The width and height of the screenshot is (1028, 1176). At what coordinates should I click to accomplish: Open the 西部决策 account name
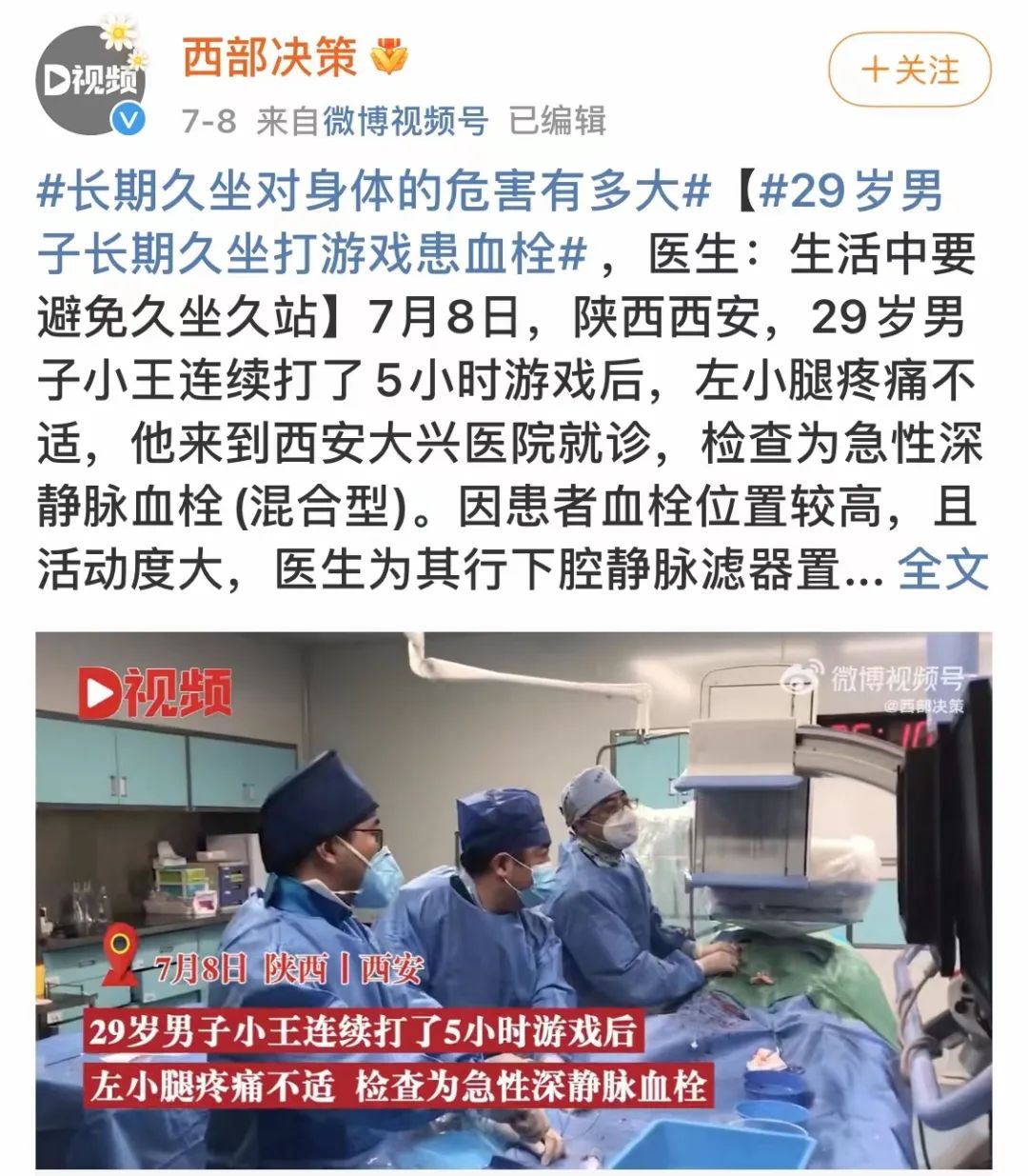pyautogui.click(x=269, y=57)
